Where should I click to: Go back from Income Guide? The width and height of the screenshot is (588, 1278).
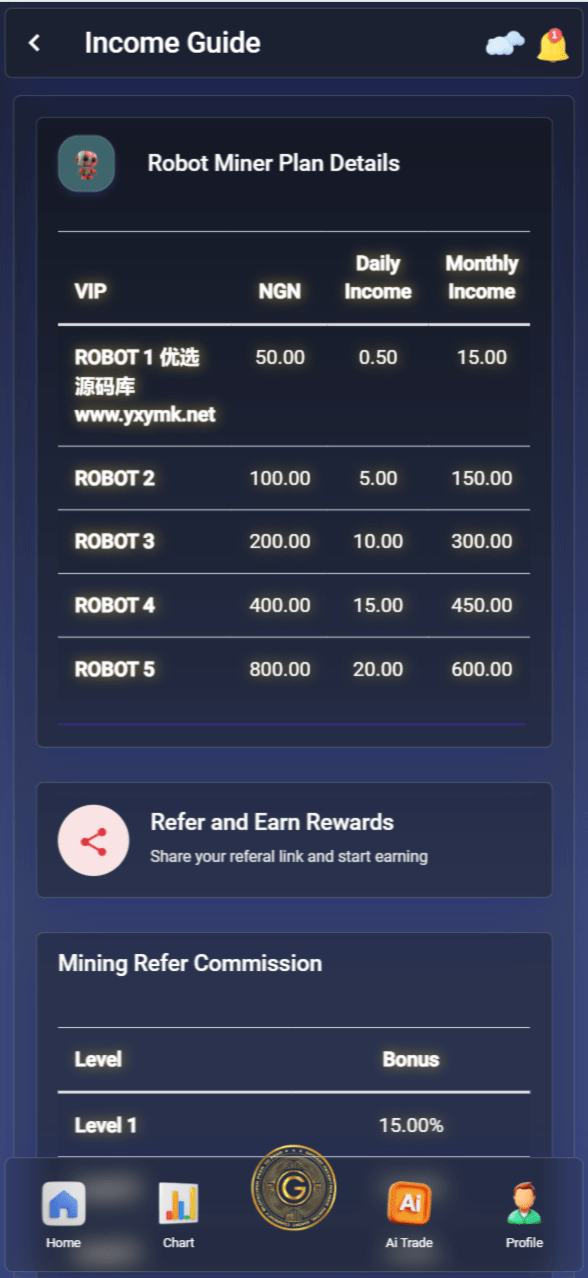(35, 43)
